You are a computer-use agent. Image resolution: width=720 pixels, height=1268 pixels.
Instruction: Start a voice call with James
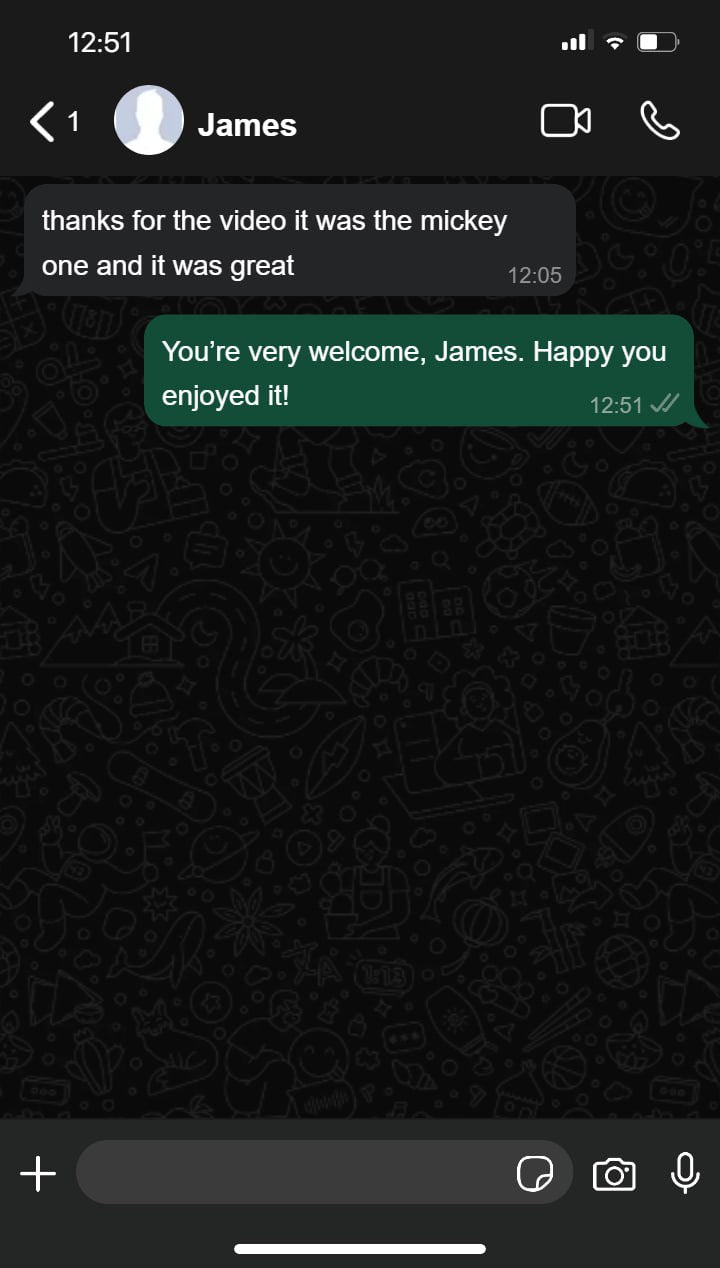tap(660, 121)
